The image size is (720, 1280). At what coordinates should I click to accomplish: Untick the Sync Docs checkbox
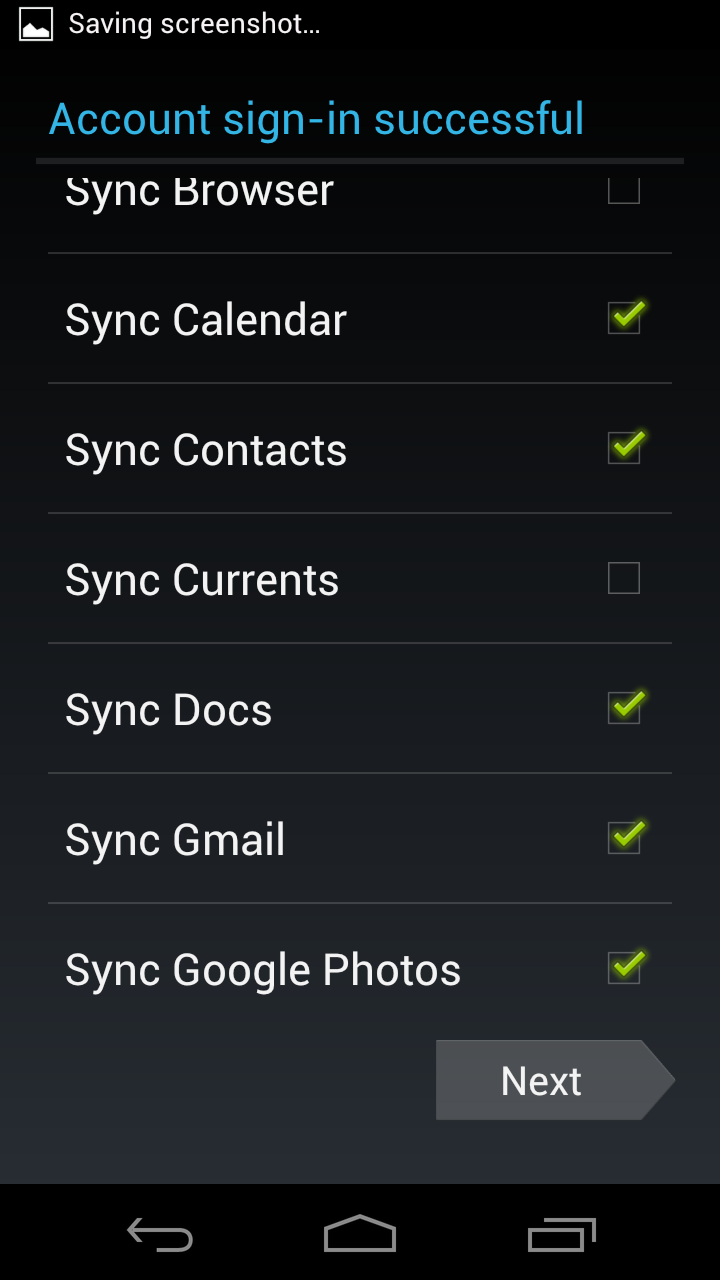624,708
